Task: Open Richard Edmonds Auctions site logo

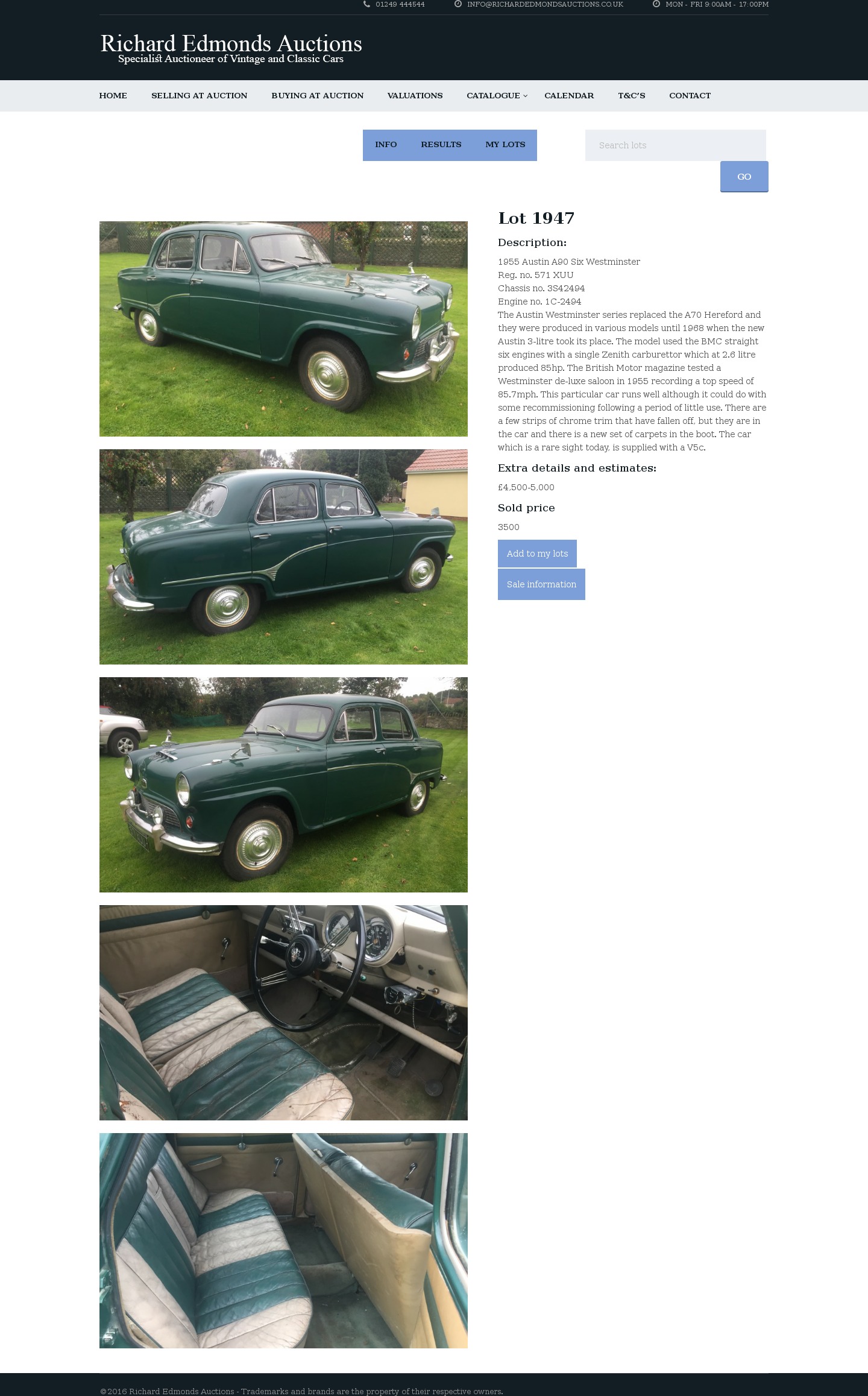Action: tap(231, 48)
